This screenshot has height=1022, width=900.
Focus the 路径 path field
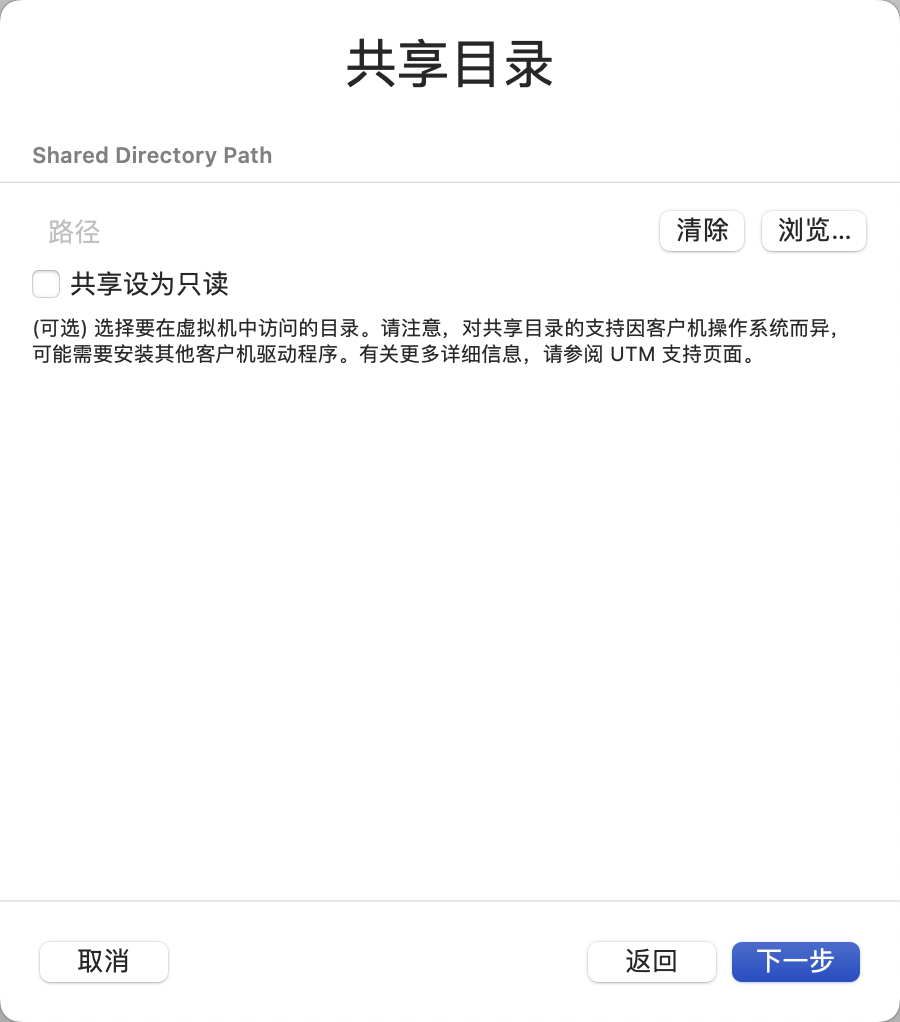click(x=340, y=232)
